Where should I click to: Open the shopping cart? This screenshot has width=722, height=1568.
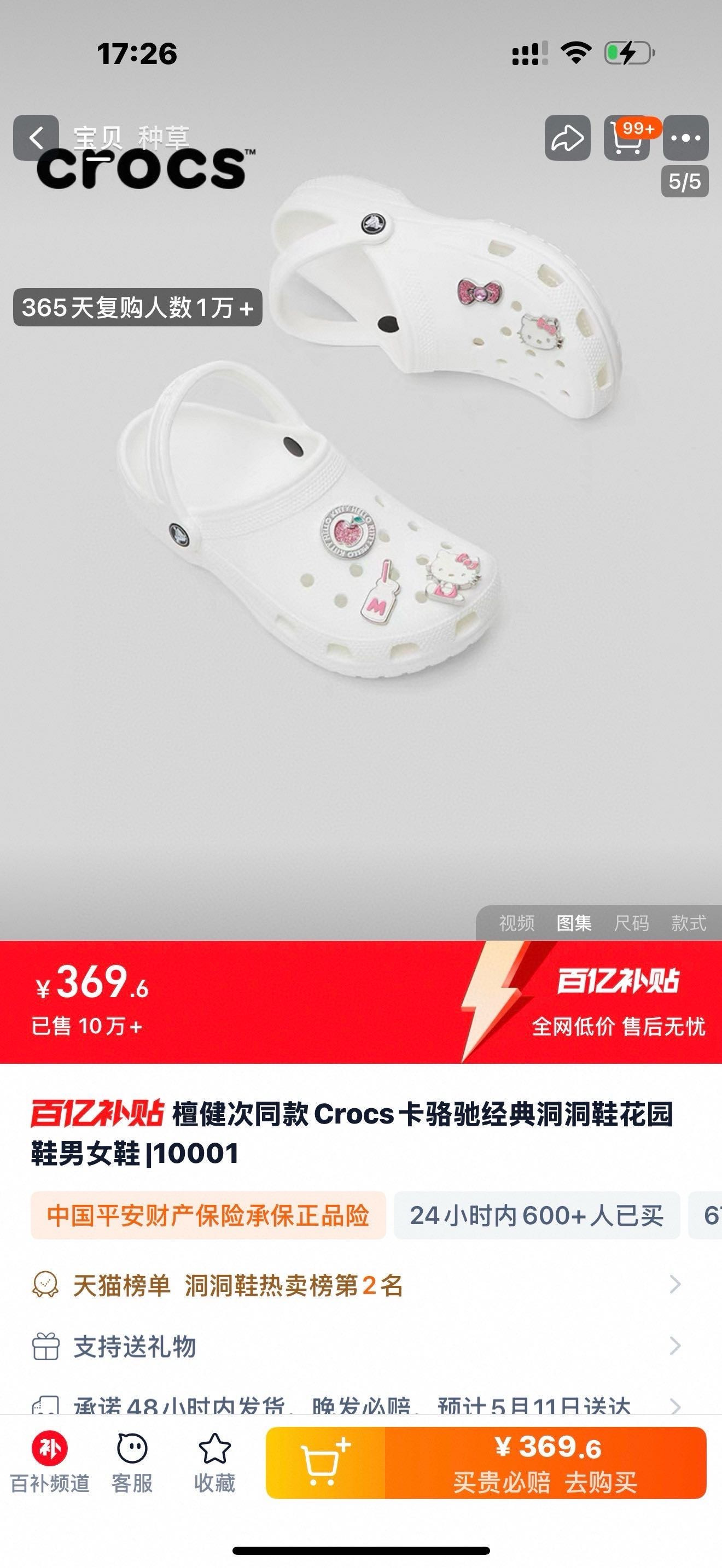tap(626, 138)
